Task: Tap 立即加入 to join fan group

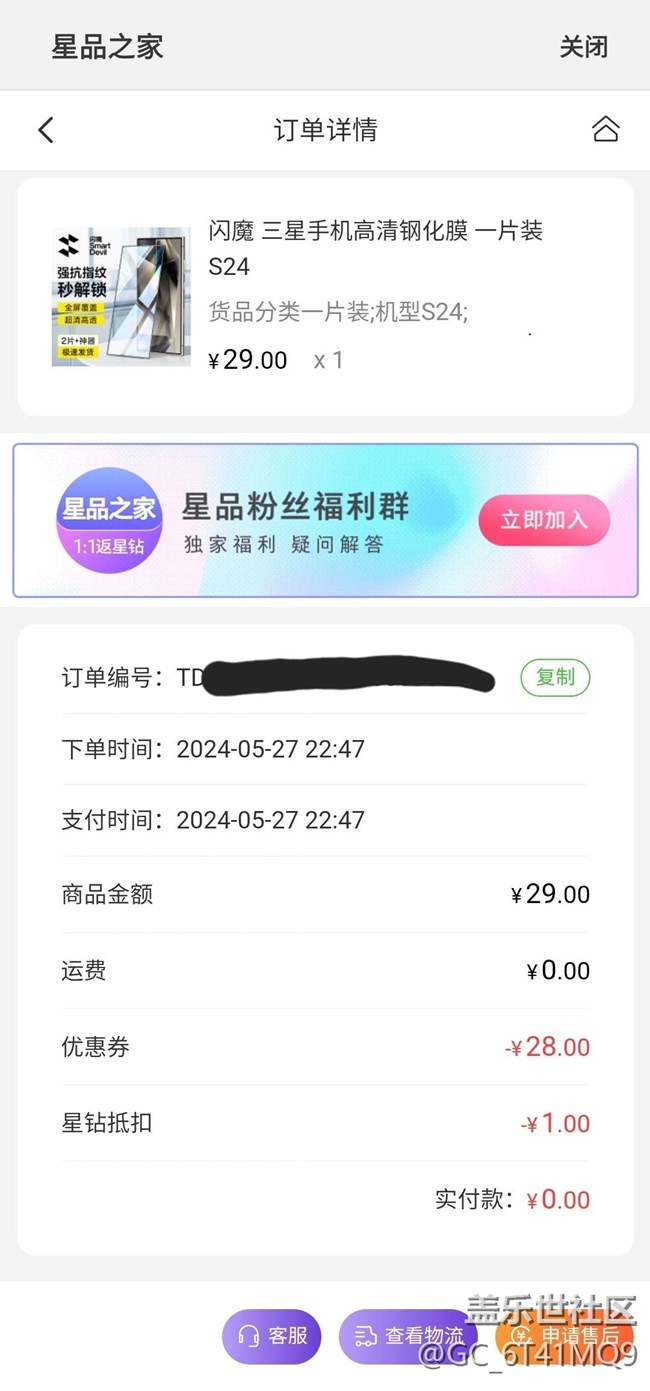Action: 543,520
